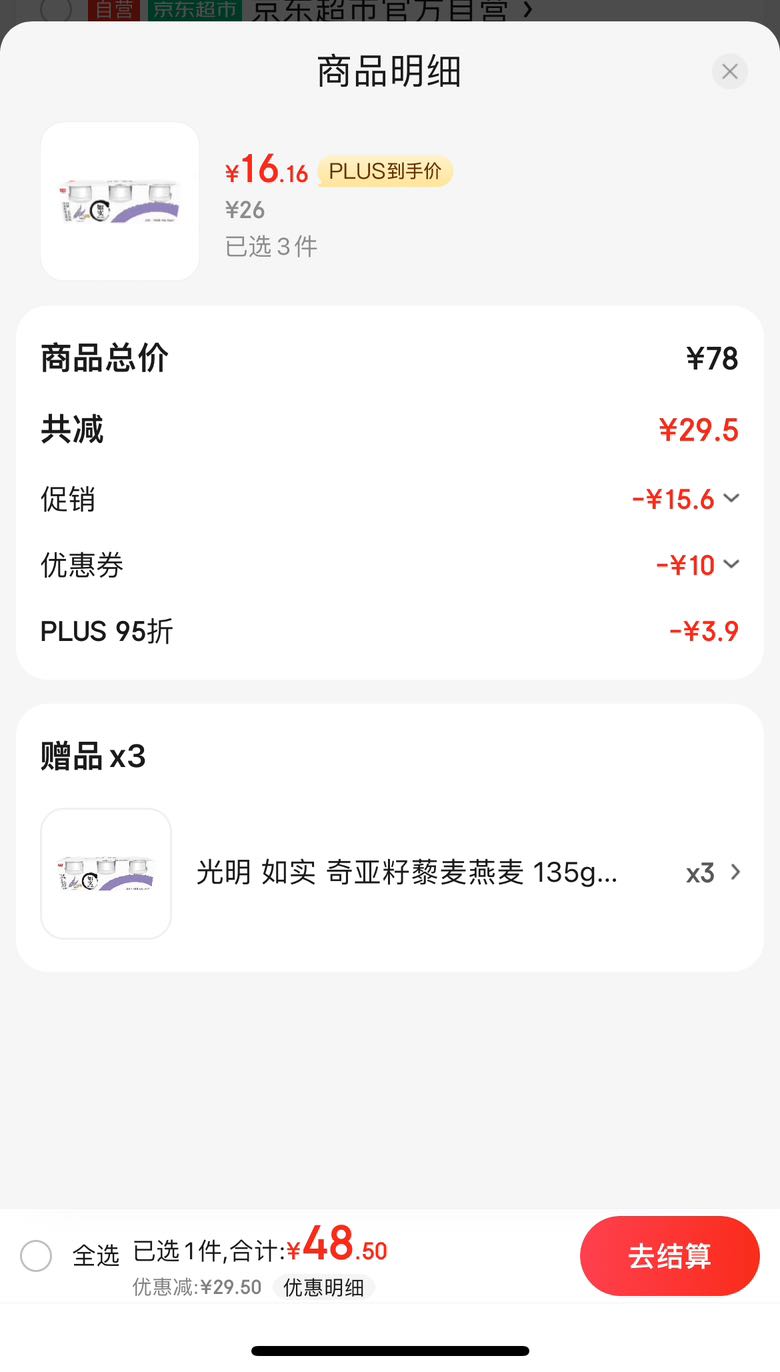
Task: Click the 已选 3 件 quantity indicator
Action: coord(271,246)
